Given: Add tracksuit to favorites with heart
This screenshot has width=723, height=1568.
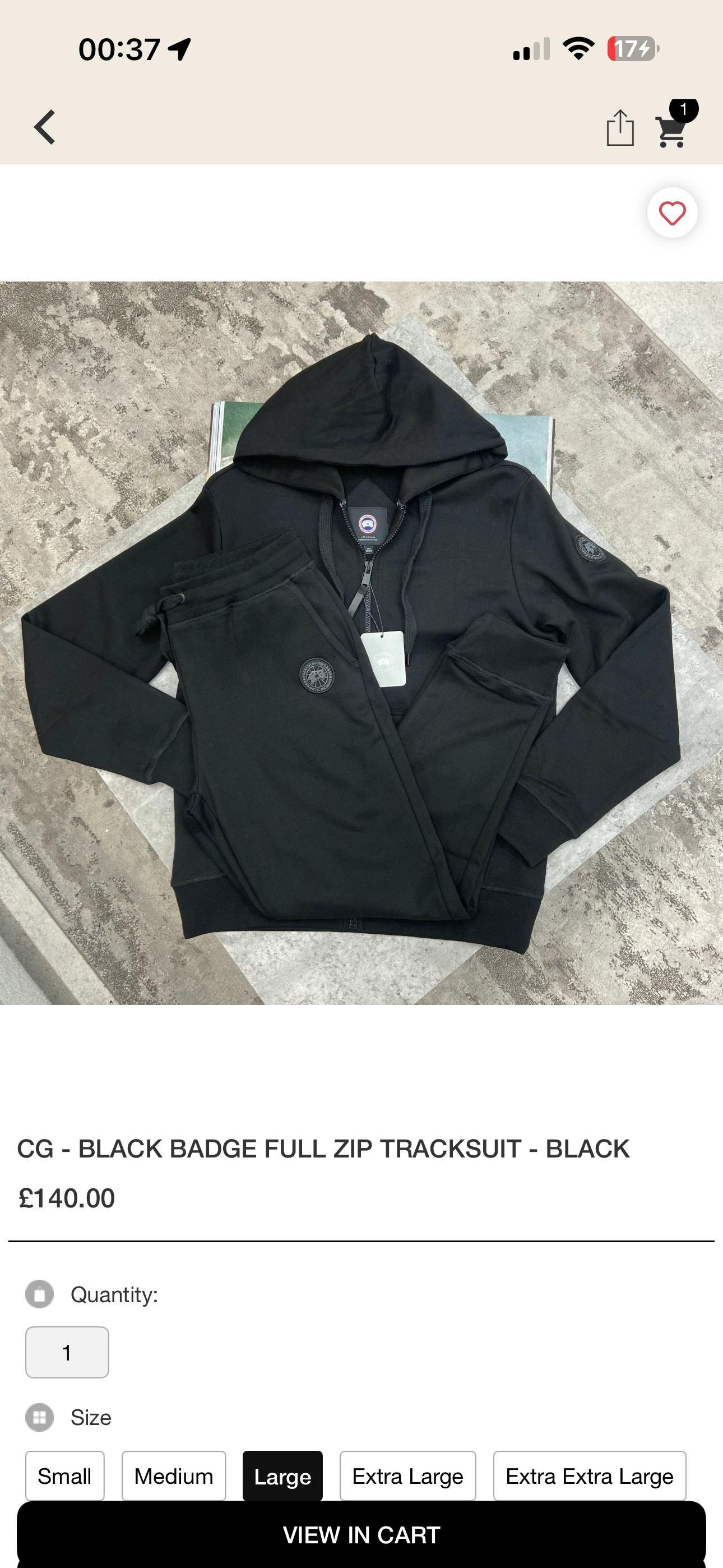Looking at the screenshot, I should pyautogui.click(x=672, y=213).
